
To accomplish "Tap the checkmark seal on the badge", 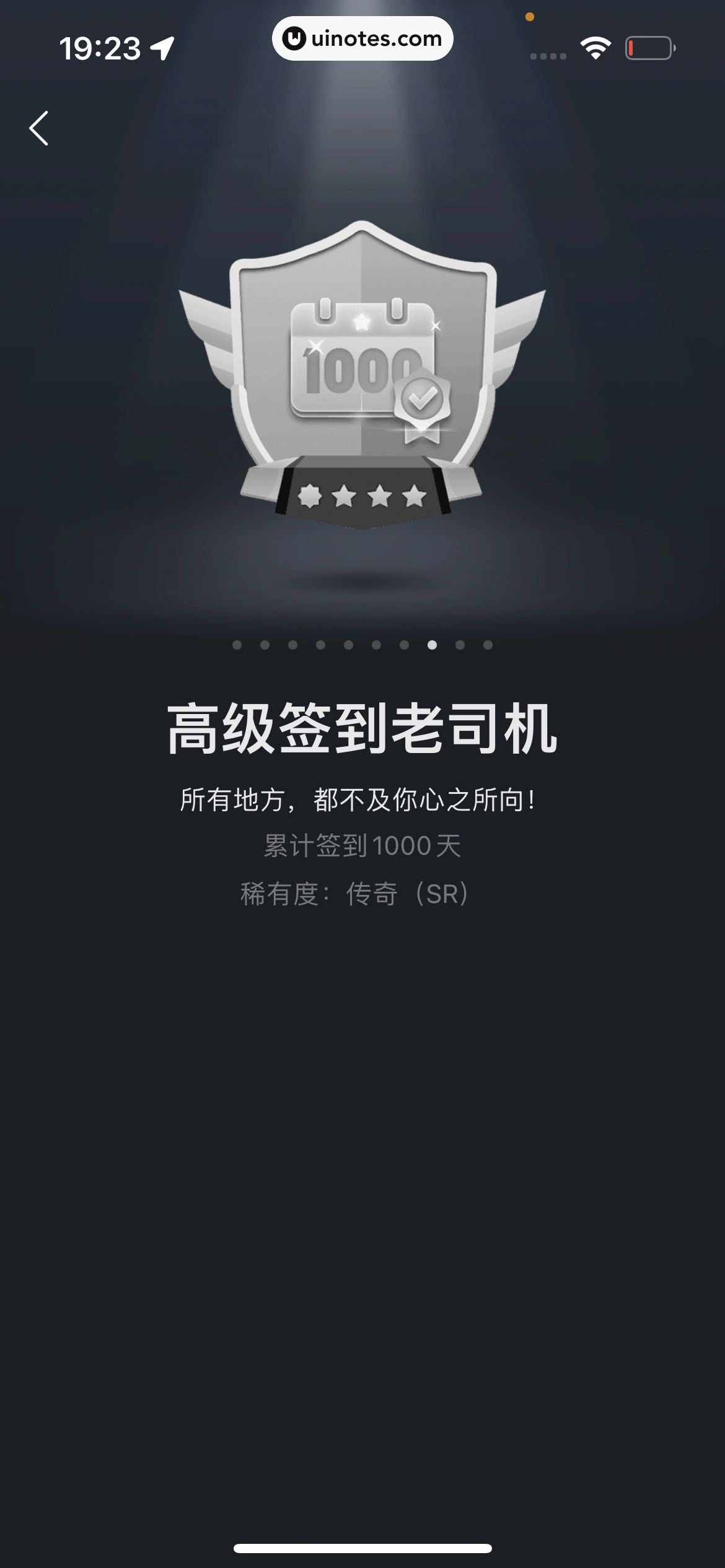I will [422, 398].
